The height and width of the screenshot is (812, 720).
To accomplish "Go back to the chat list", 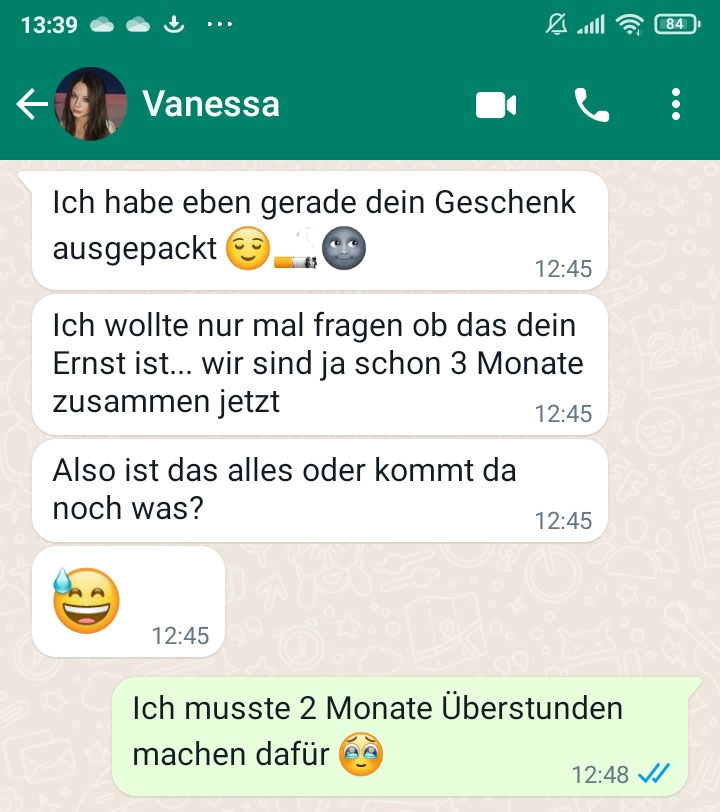I will pyautogui.click(x=32, y=105).
